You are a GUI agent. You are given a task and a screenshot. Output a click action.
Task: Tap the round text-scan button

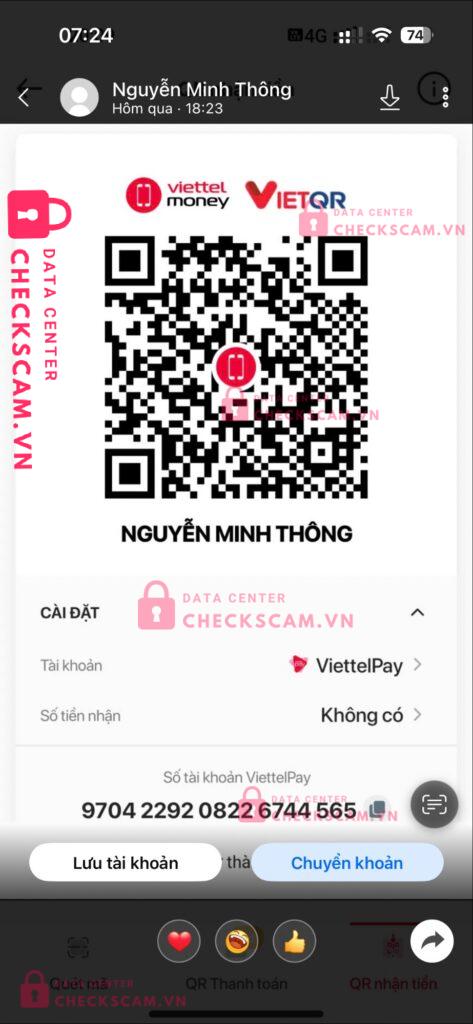(x=434, y=805)
